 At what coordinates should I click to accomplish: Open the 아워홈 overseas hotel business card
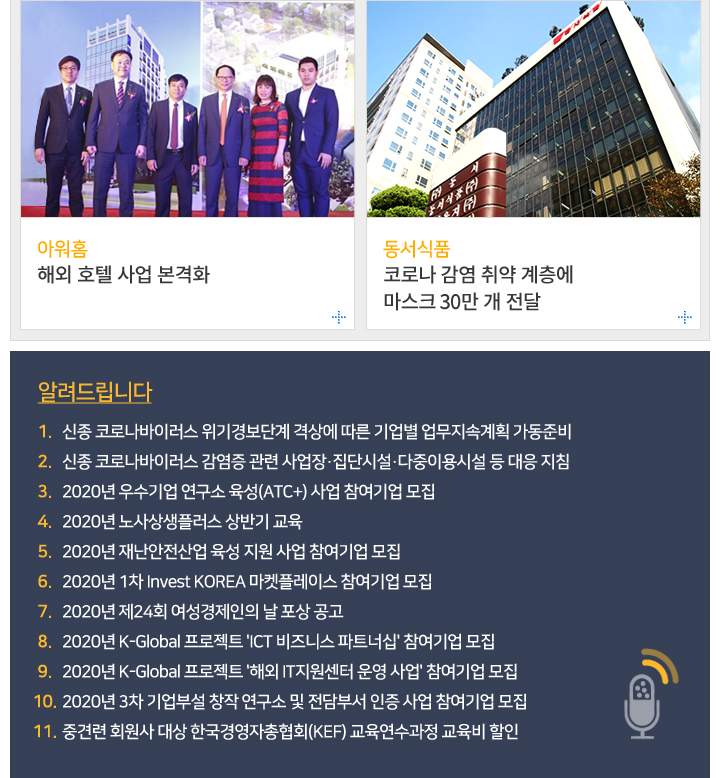click(123, 274)
